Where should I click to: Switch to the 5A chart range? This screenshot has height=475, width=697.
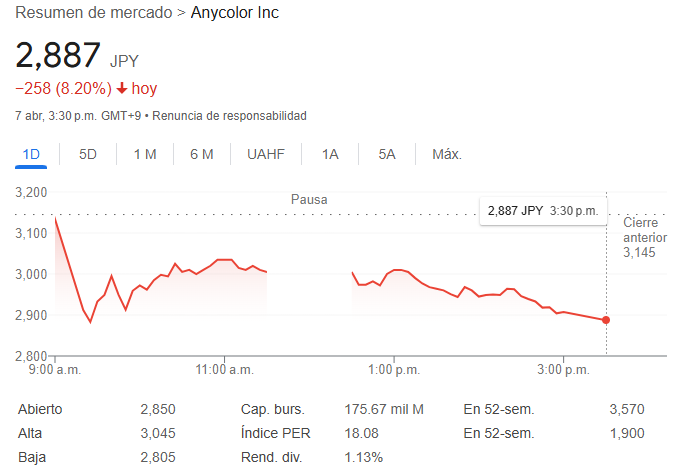[x=387, y=154]
